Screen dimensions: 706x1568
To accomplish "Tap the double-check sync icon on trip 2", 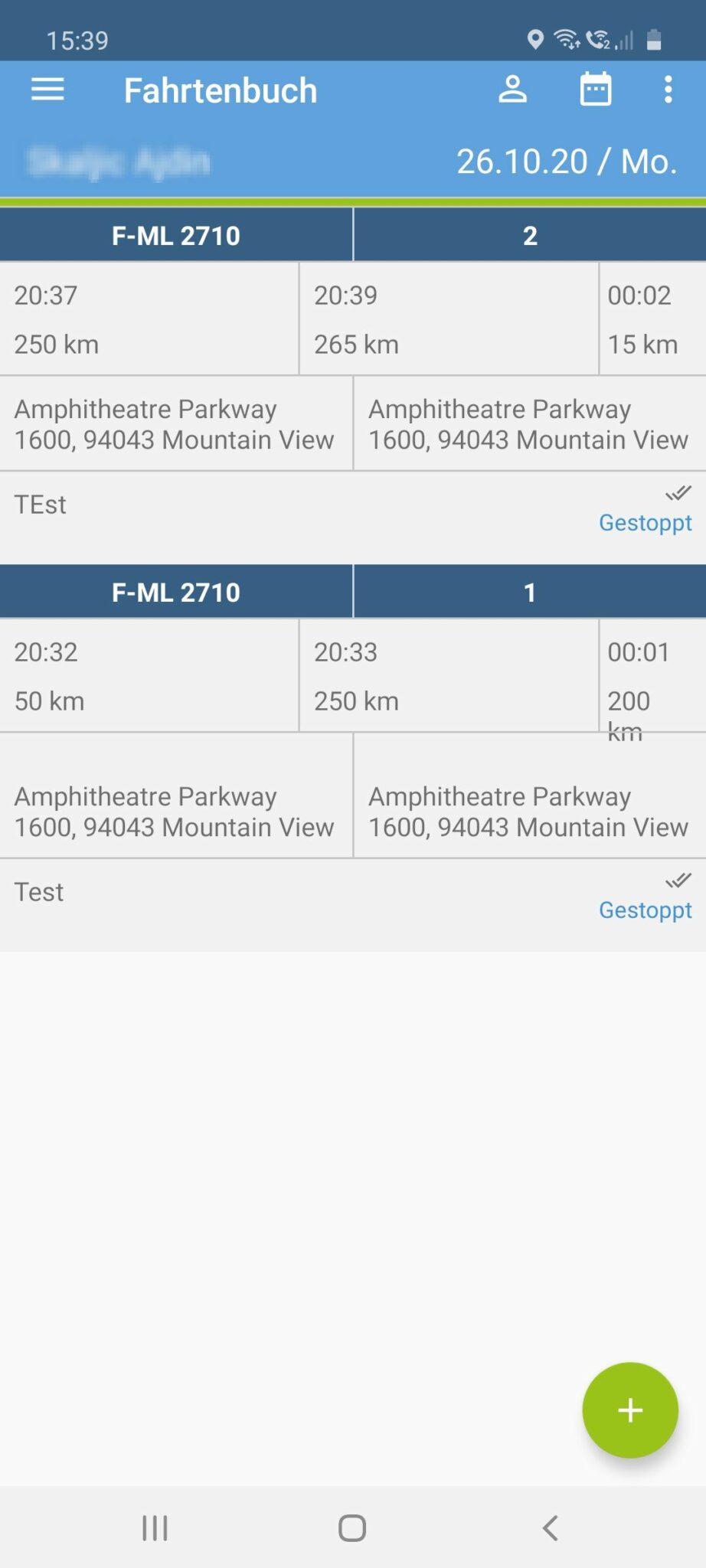I will (x=678, y=492).
